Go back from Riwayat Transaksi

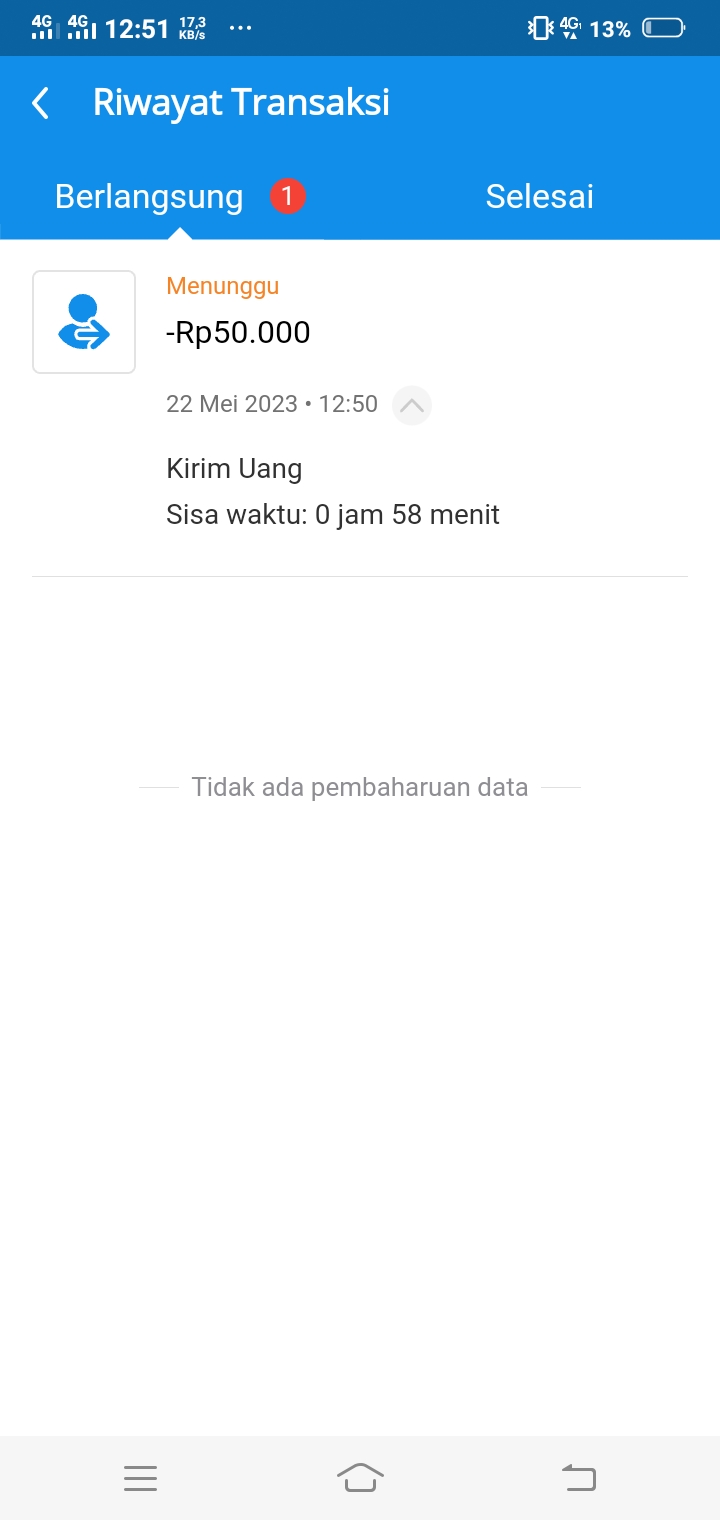coord(41,103)
